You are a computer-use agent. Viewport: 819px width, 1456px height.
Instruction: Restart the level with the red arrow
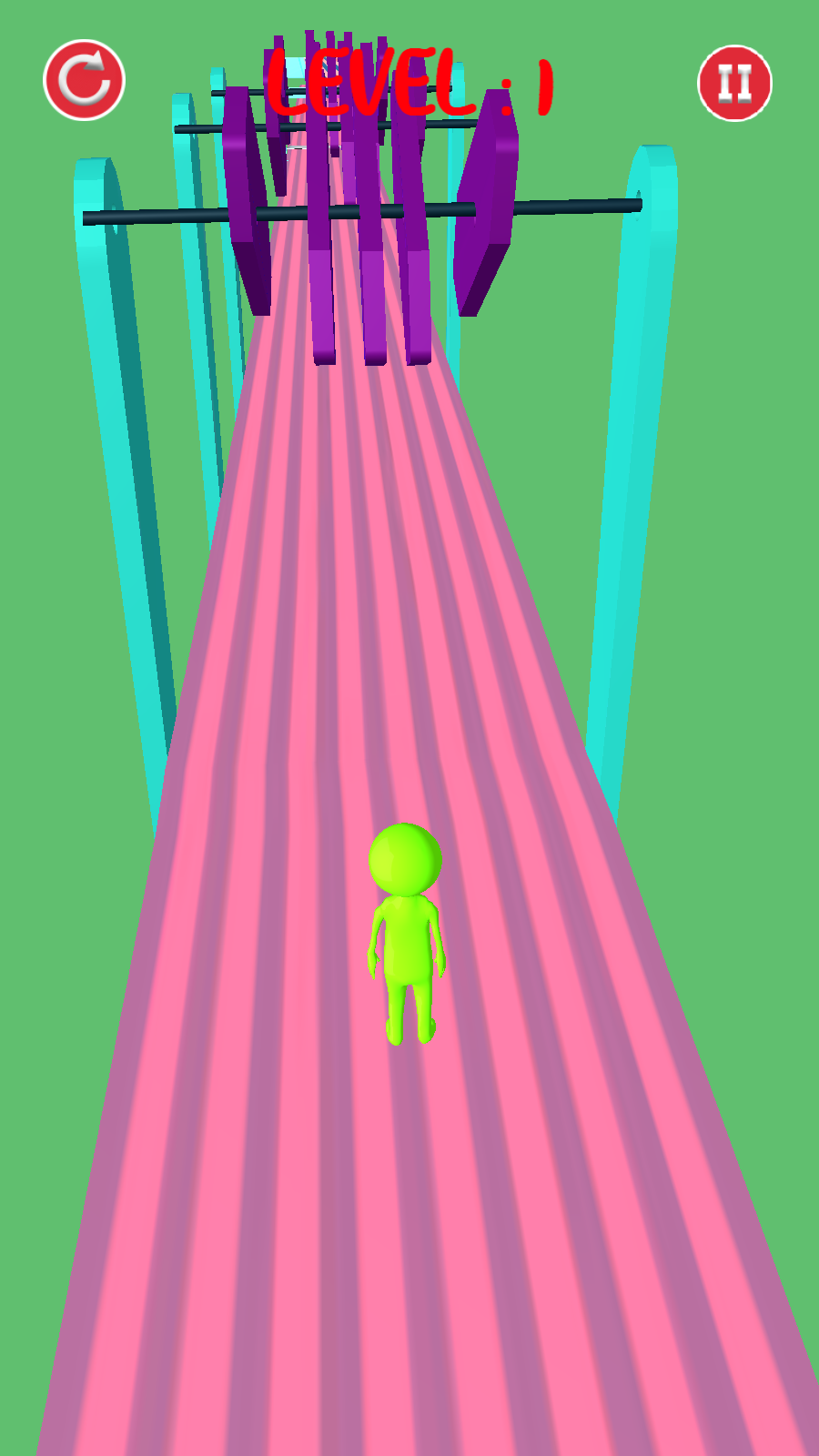click(x=84, y=80)
